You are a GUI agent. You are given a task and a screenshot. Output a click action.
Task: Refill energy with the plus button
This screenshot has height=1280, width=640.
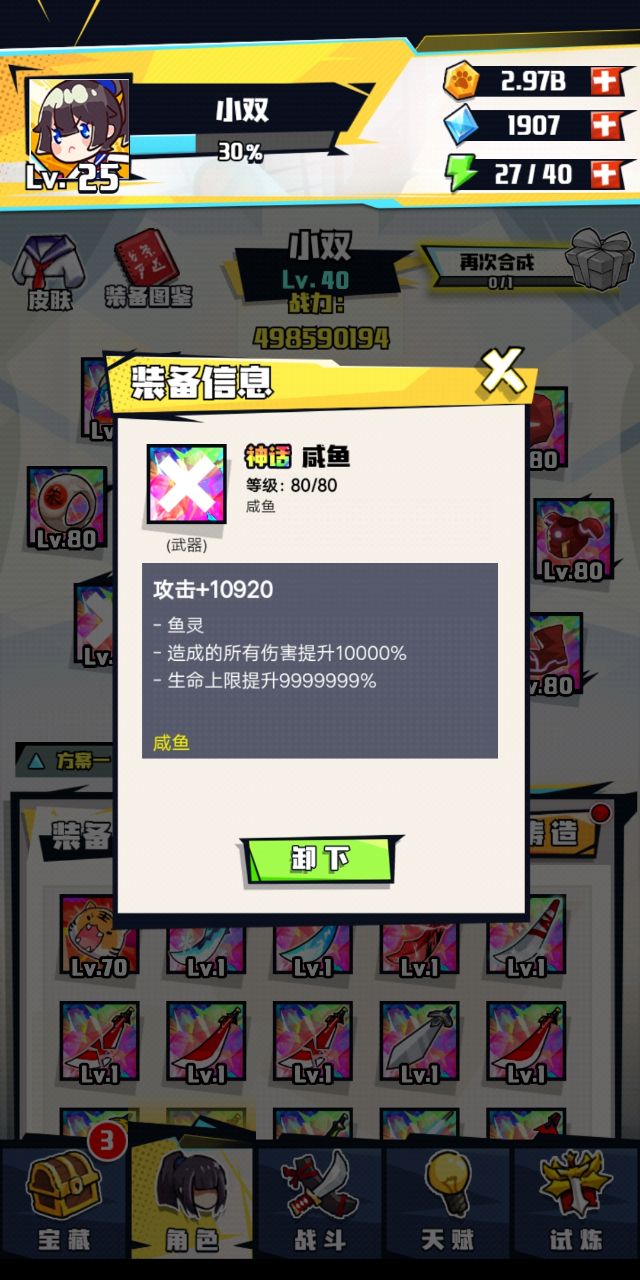click(x=606, y=174)
